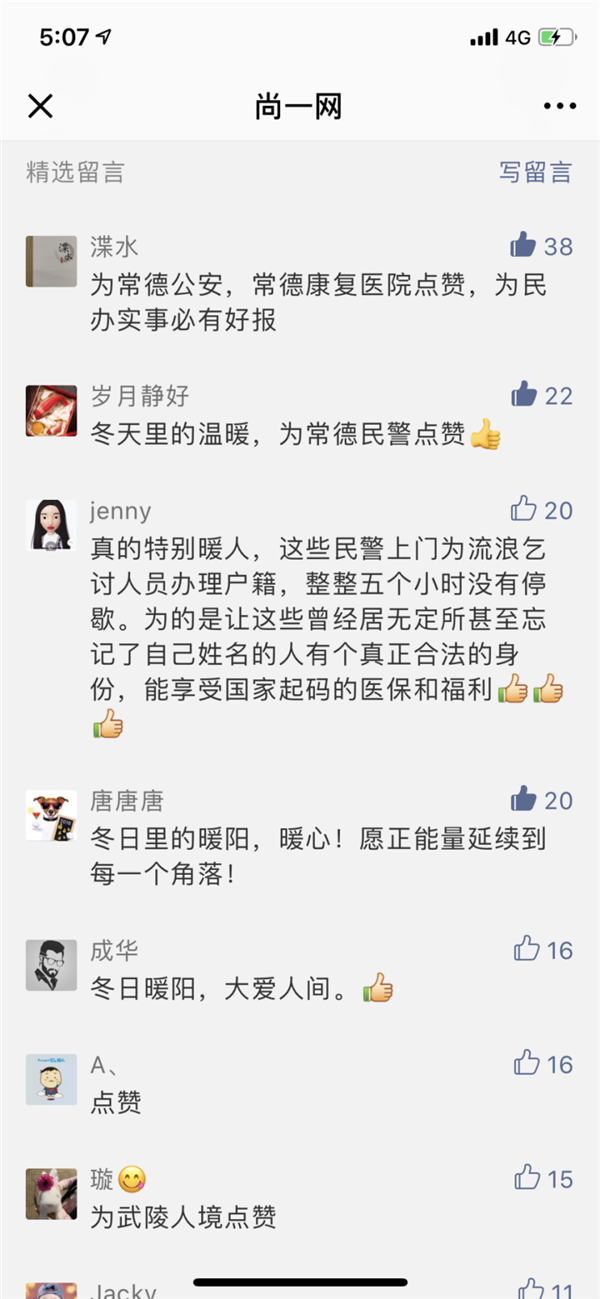Like the comment by A、
This screenshot has height=1299, width=600.
(x=526, y=1064)
